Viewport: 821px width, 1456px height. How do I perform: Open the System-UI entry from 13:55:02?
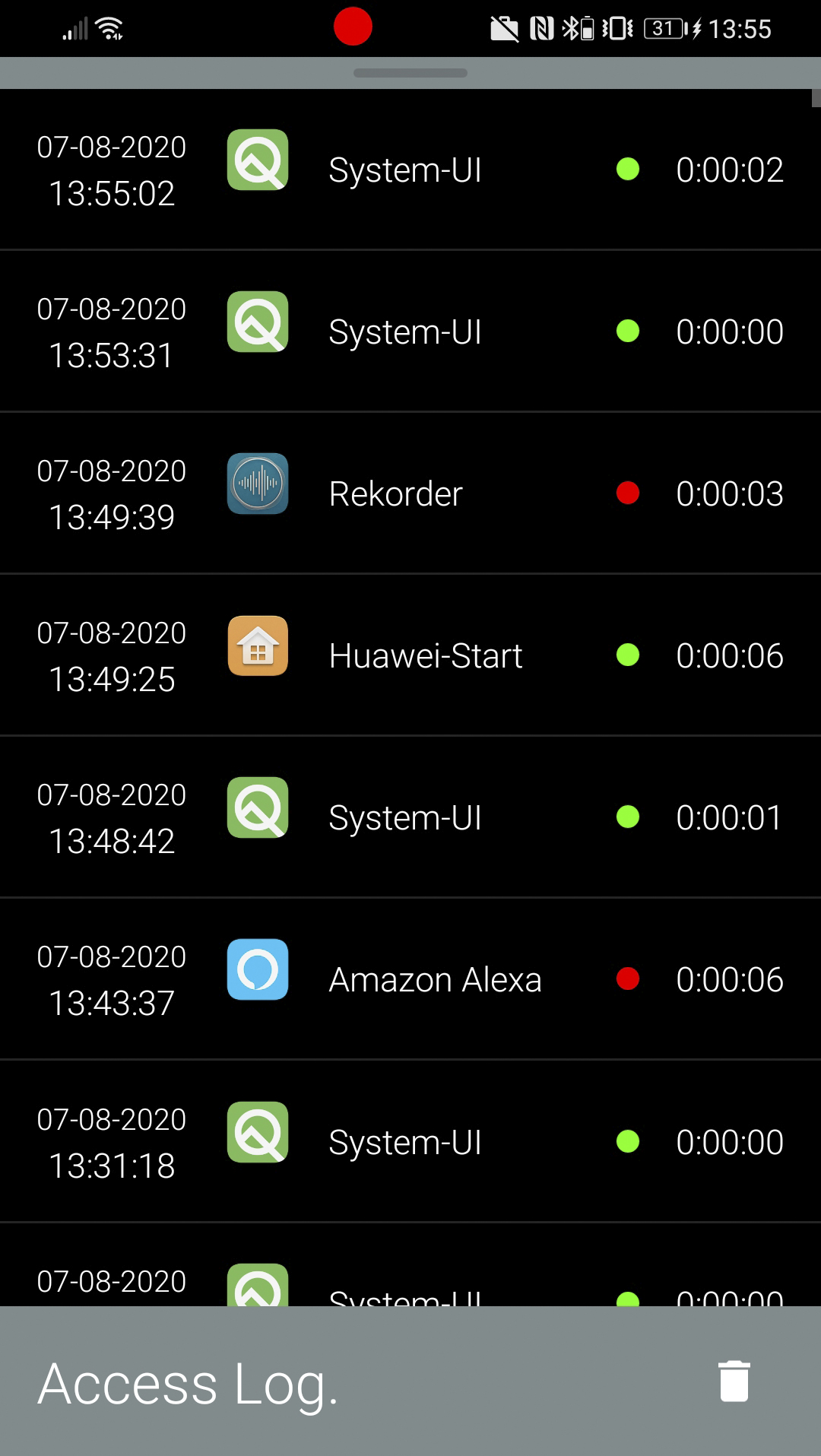coord(410,170)
